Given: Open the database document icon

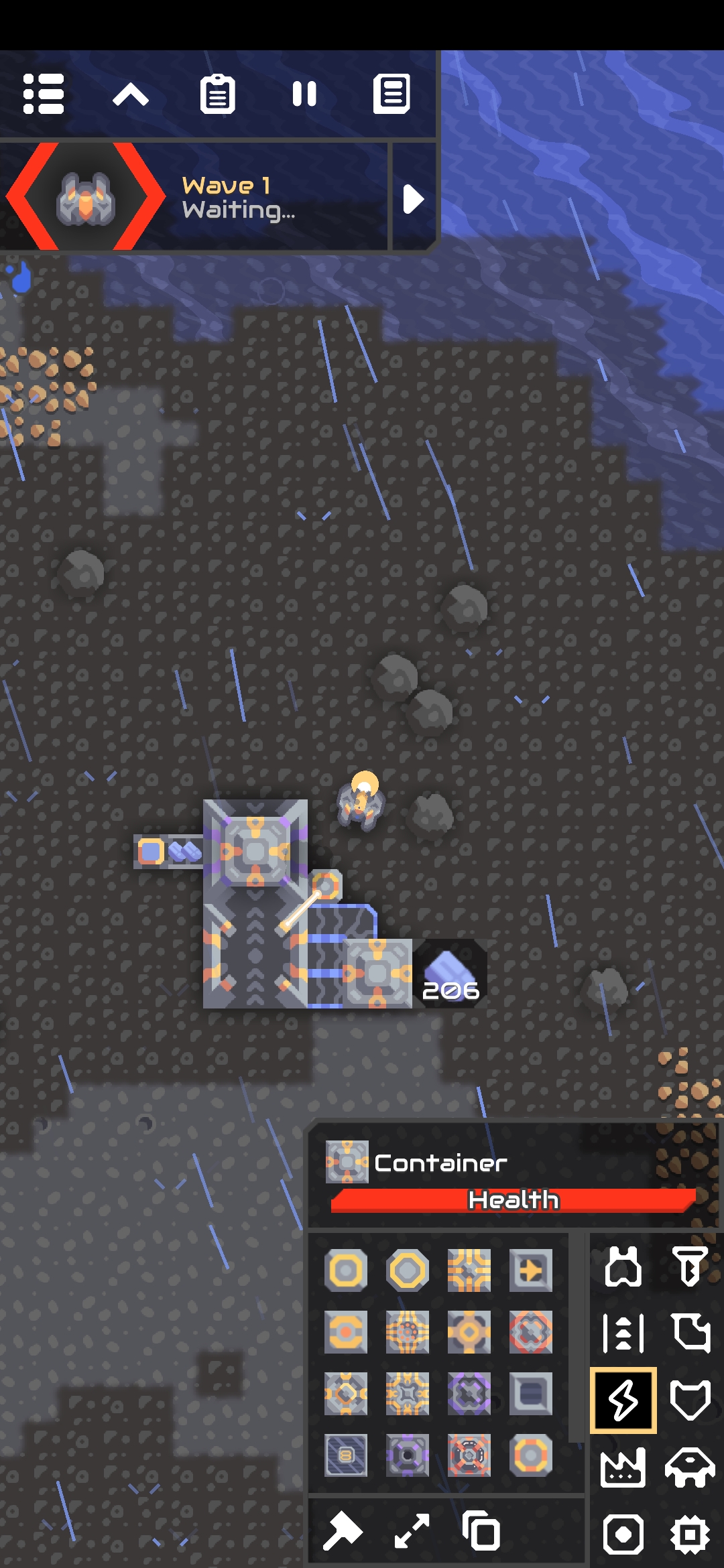Looking at the screenshot, I should tap(391, 94).
